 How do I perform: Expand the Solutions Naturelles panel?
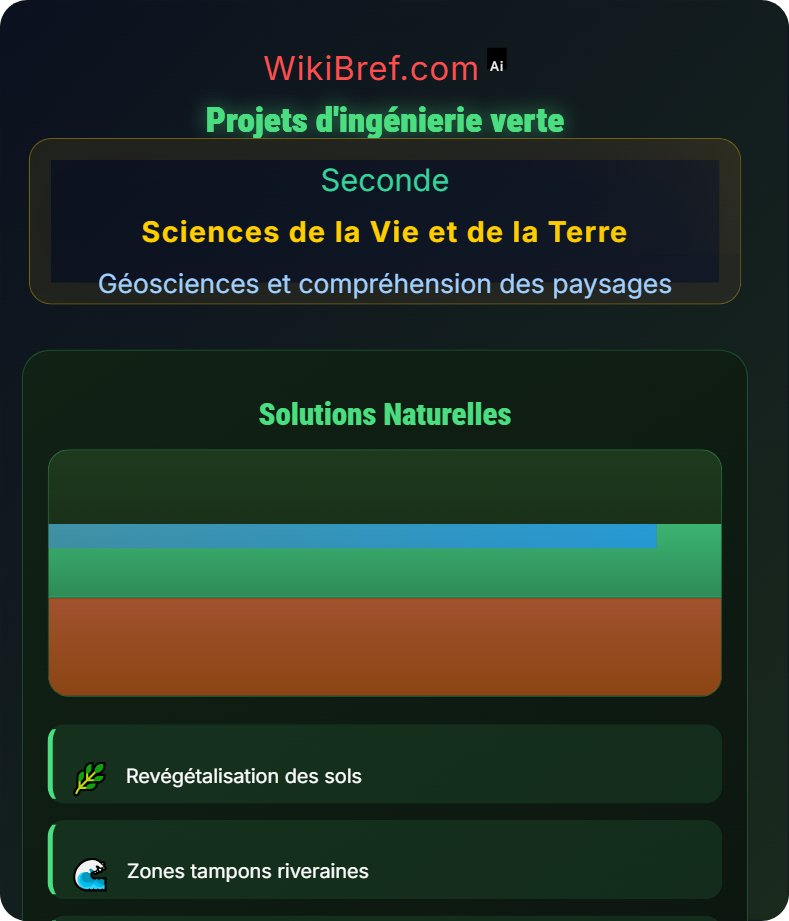pyautogui.click(x=385, y=414)
